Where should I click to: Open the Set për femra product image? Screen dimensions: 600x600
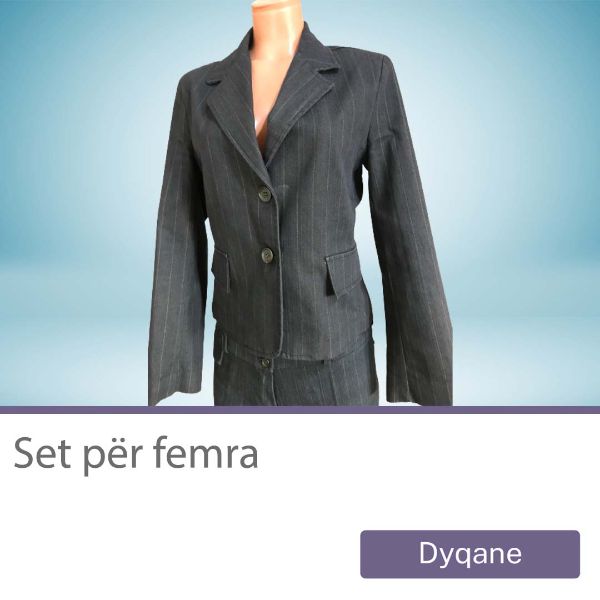coord(300,203)
